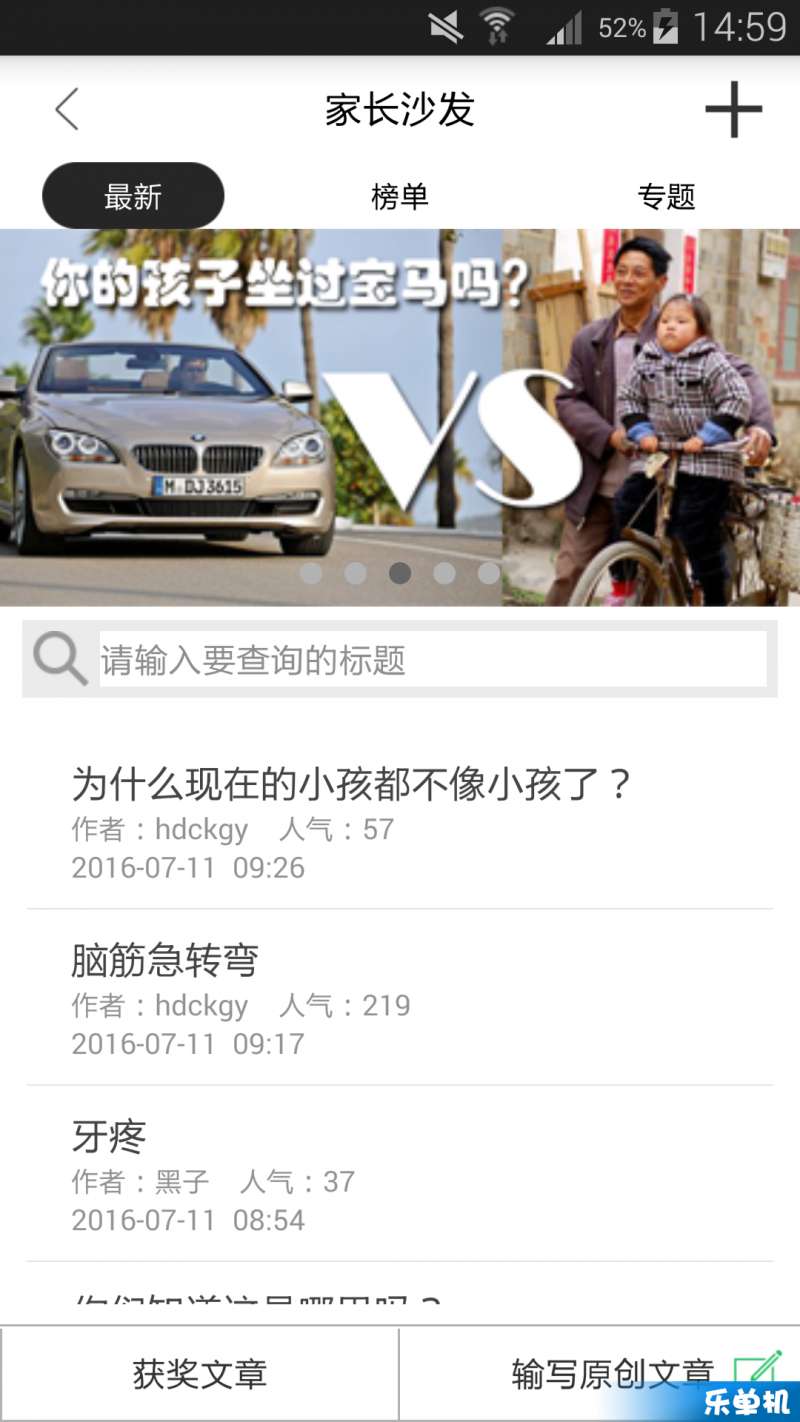
Task: Go back using the top-left arrow
Action: coord(67,109)
